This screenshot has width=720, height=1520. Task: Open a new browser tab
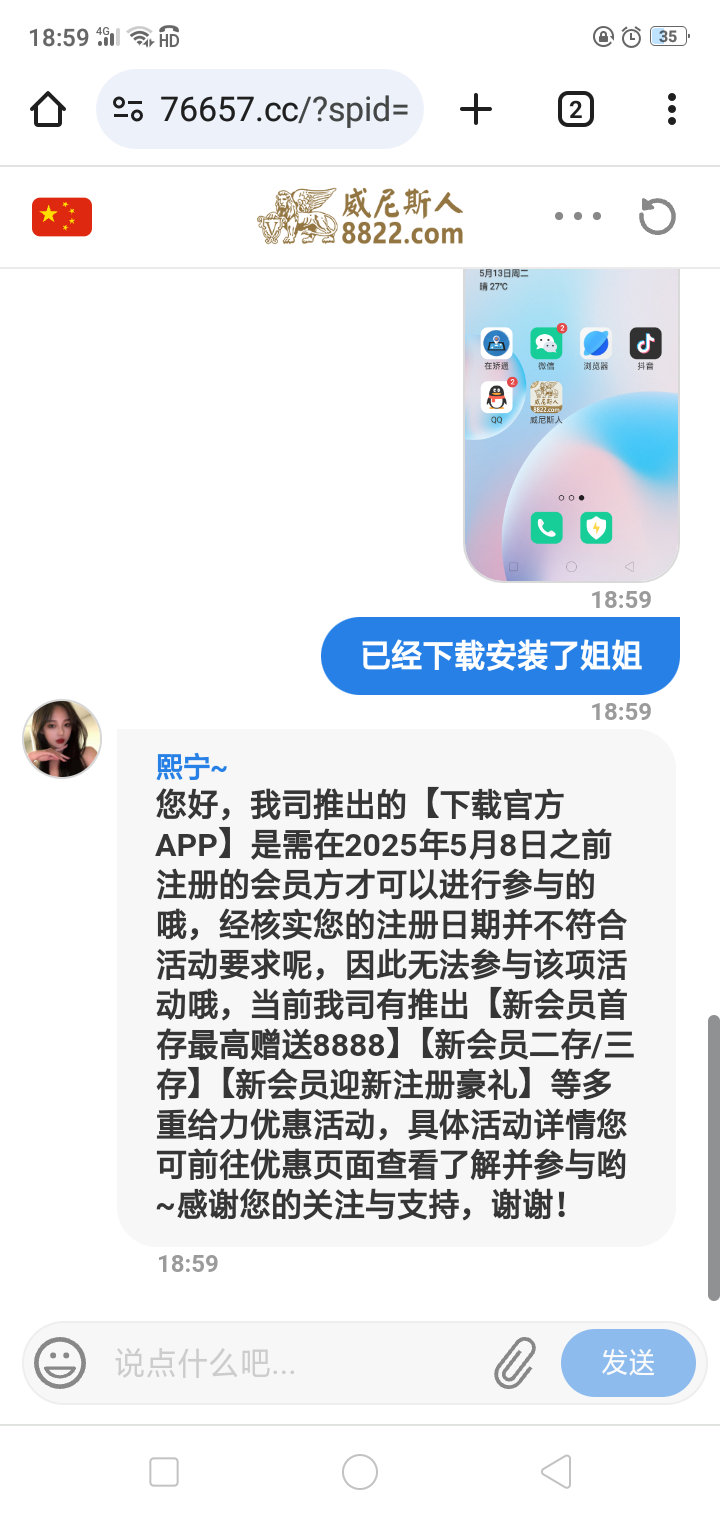(x=476, y=109)
